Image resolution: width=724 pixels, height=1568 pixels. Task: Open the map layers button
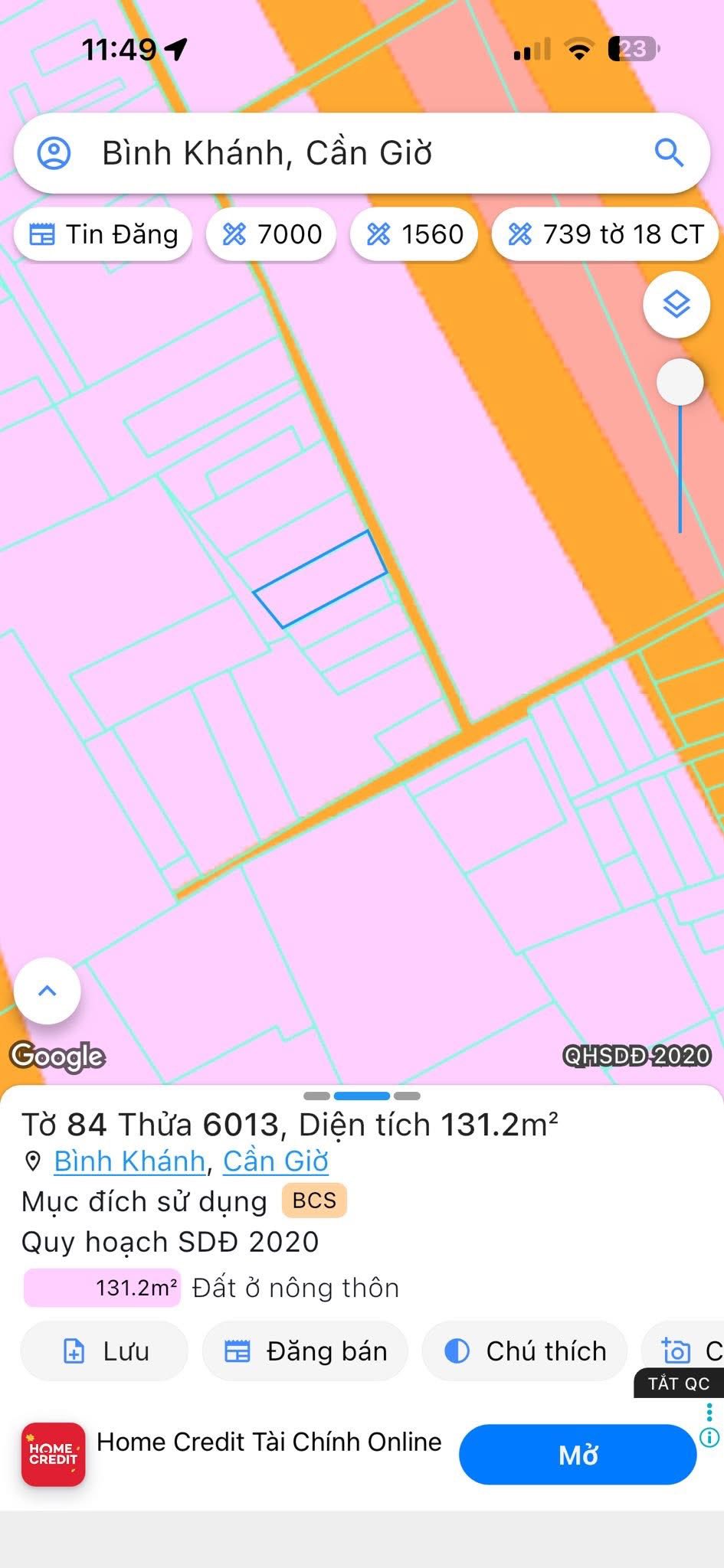click(x=676, y=305)
